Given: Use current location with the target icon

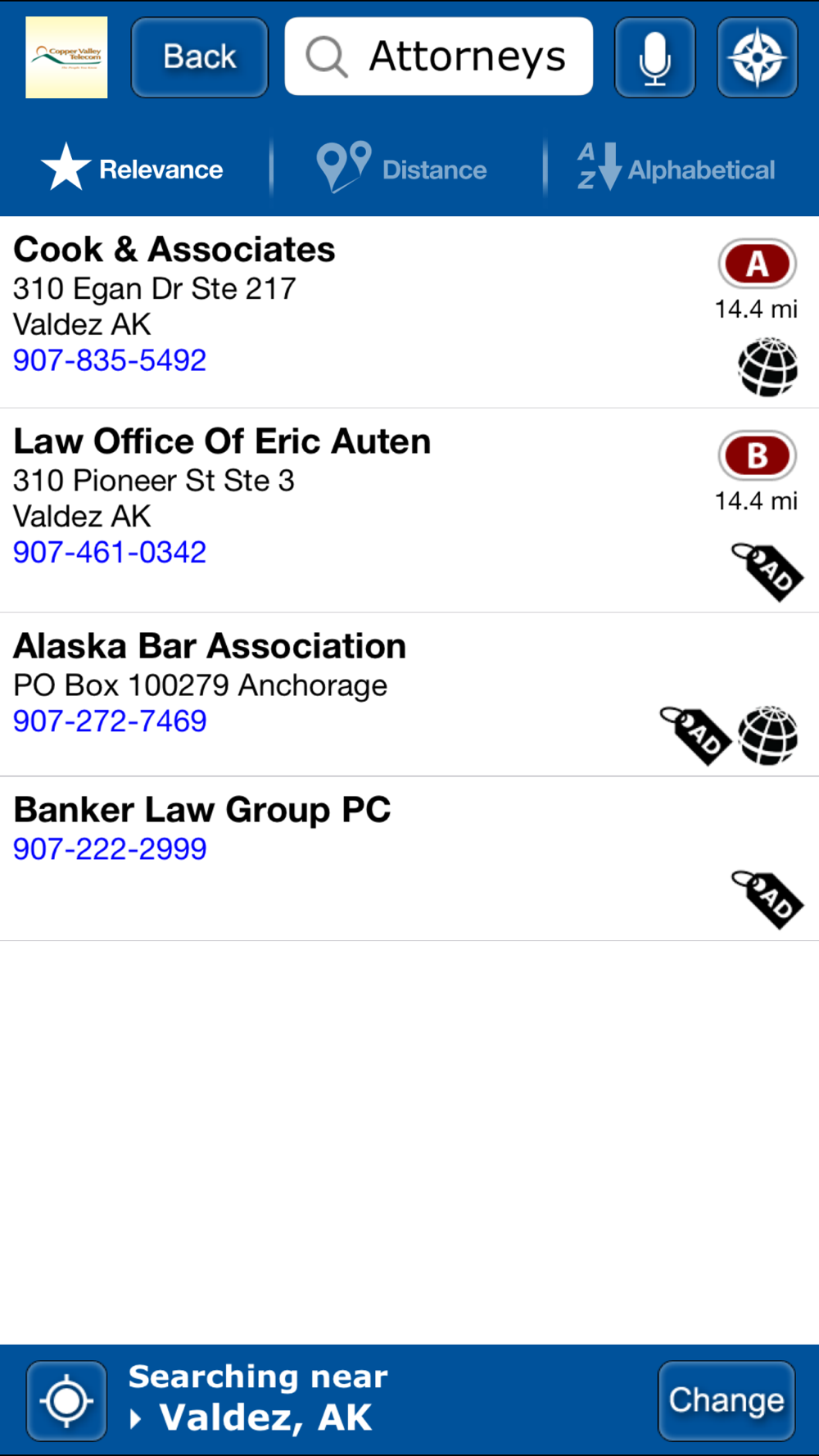Looking at the screenshot, I should (x=66, y=1400).
